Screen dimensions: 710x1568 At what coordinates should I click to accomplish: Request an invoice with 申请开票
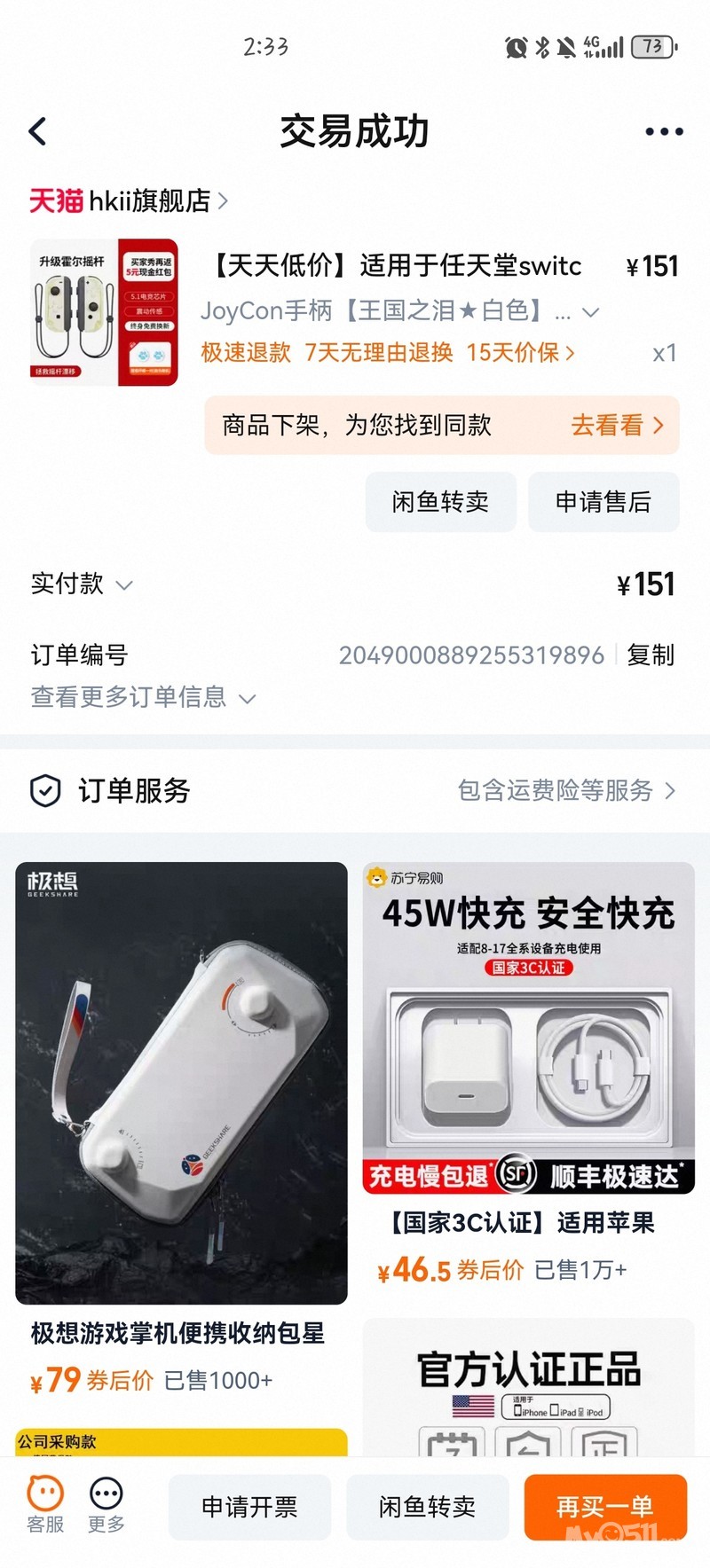(x=249, y=1507)
